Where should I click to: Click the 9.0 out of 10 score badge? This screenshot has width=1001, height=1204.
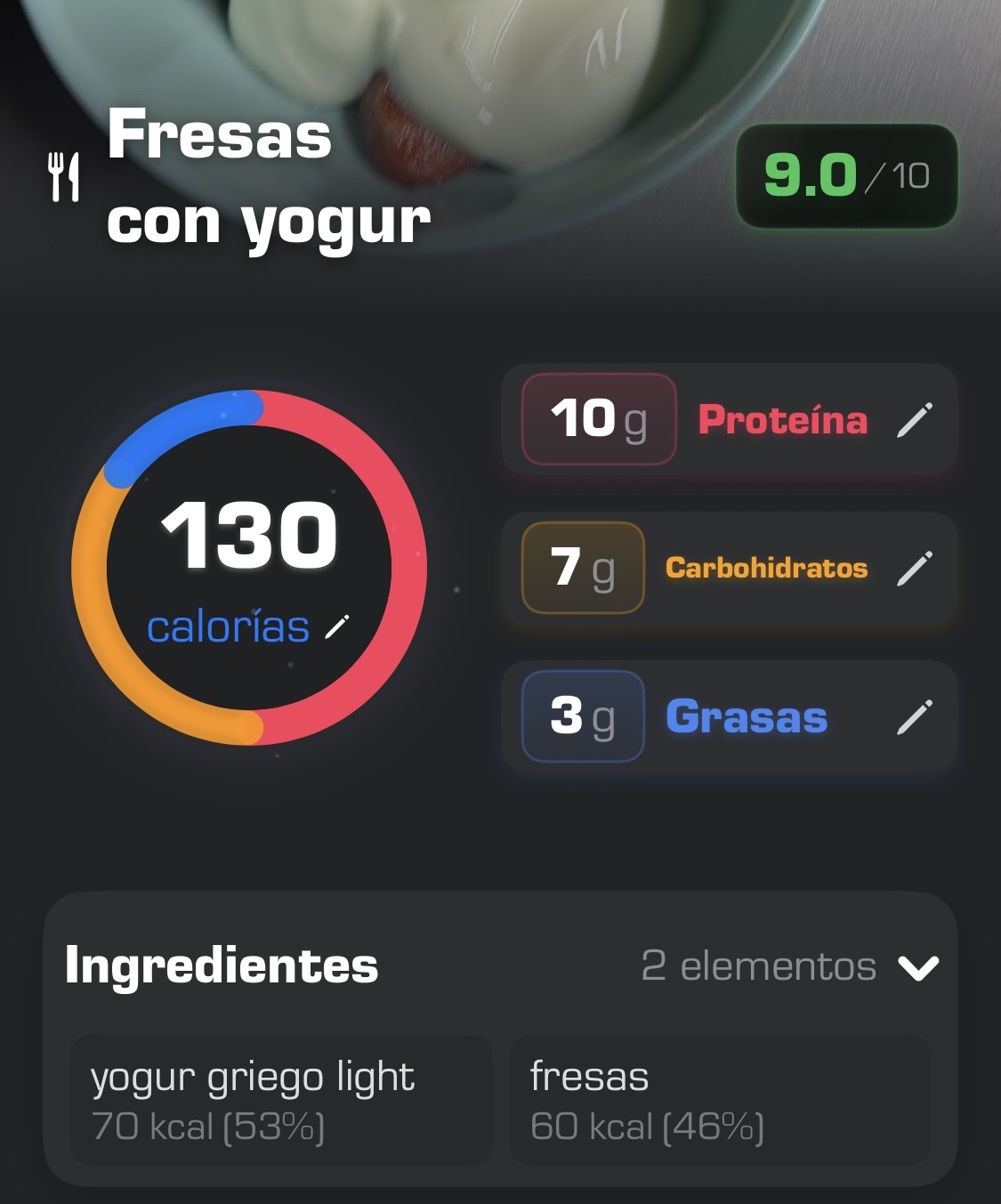pyautogui.click(x=845, y=176)
